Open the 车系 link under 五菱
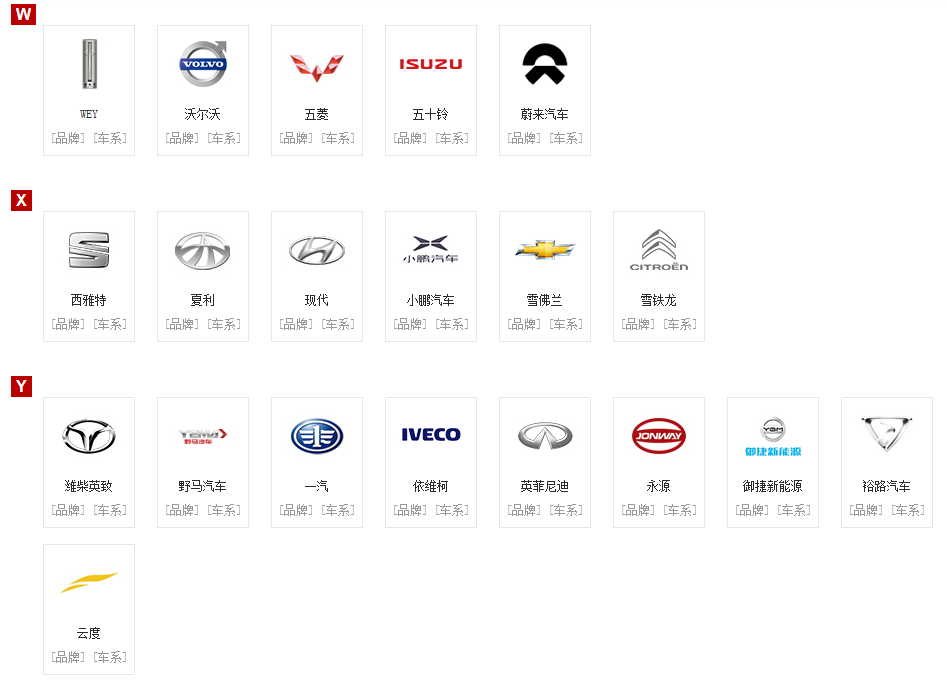Screen dimensions: 947x684 pos(338,139)
